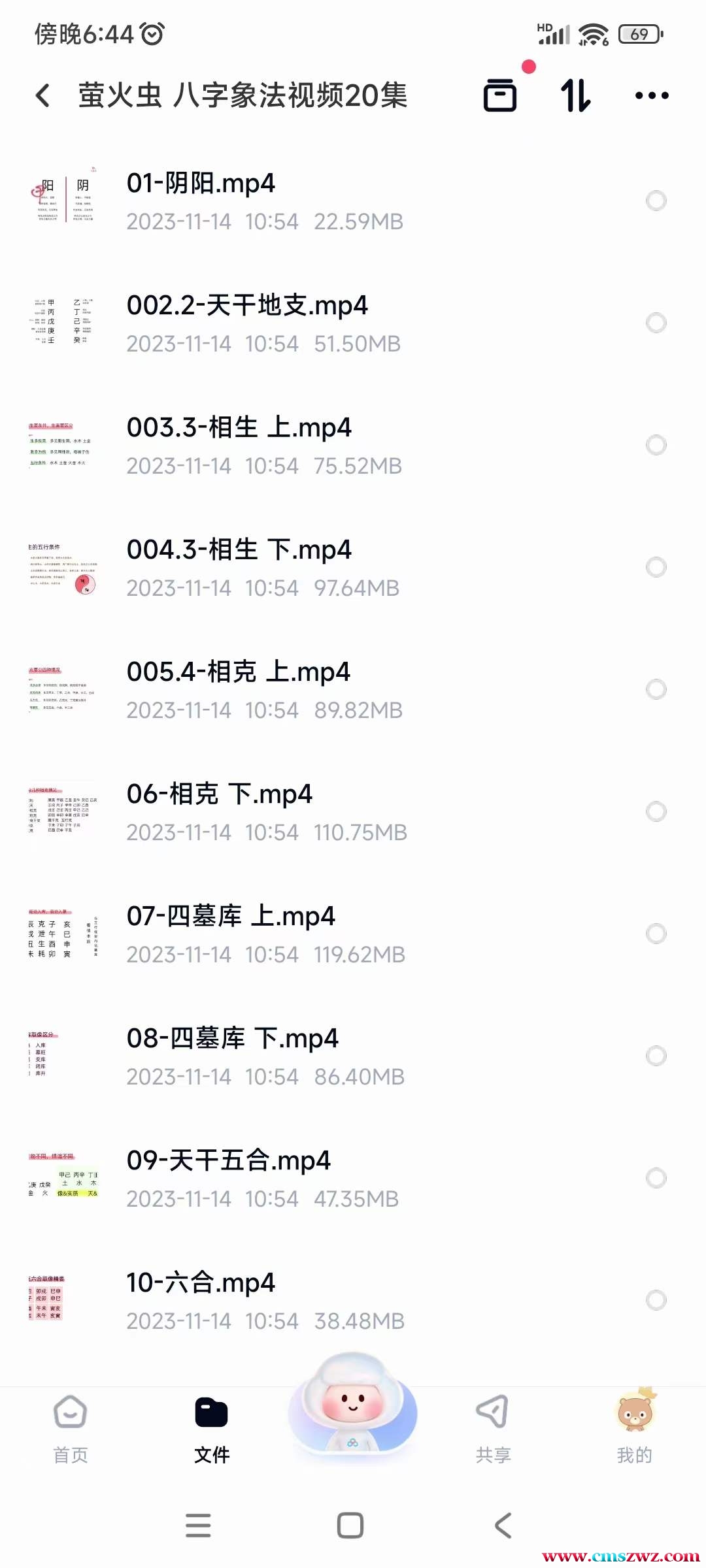
Task: Go back from the 萤火虫 folder
Action: click(43, 95)
